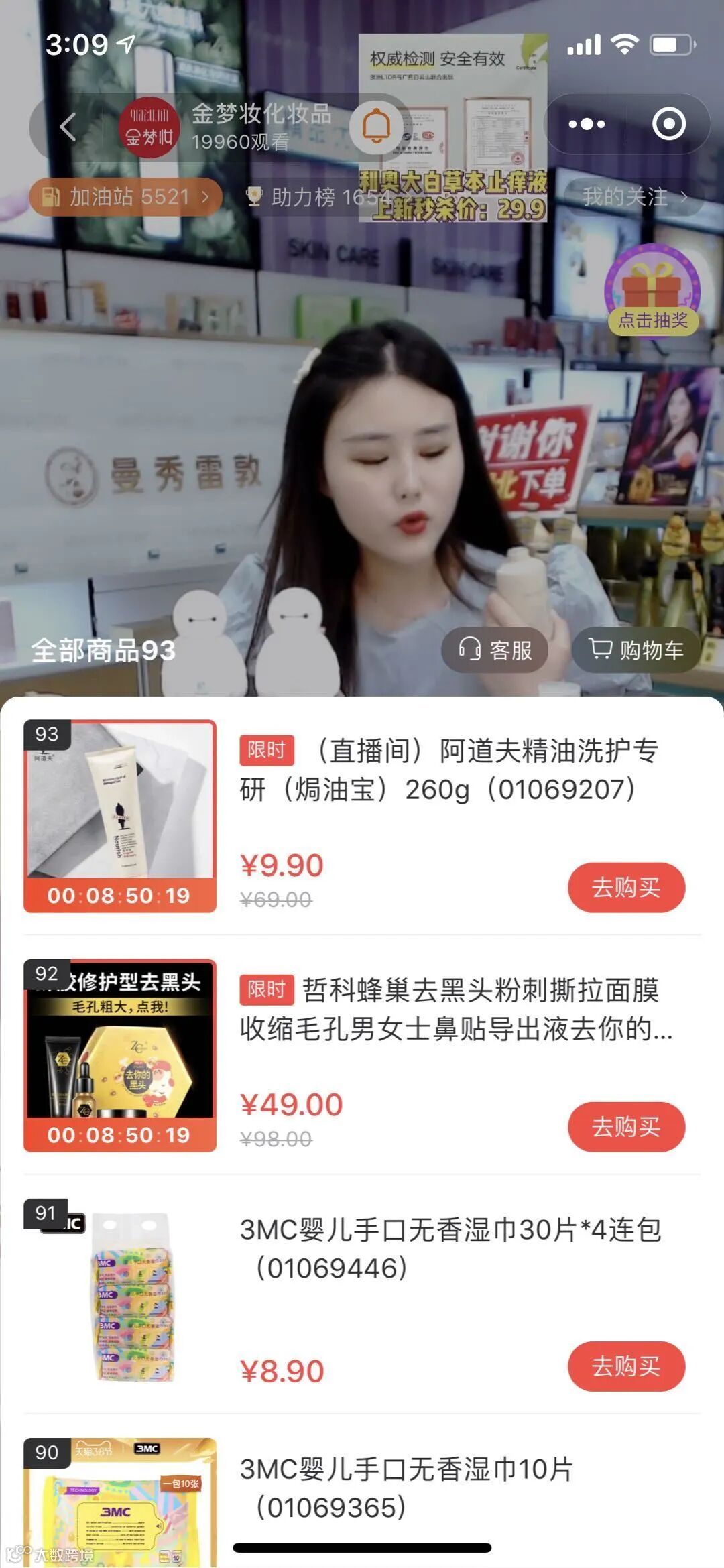This screenshot has width=724, height=1568.
Task: Purchase 3MC wet wipes 30片*4连包
Action: (x=626, y=1366)
